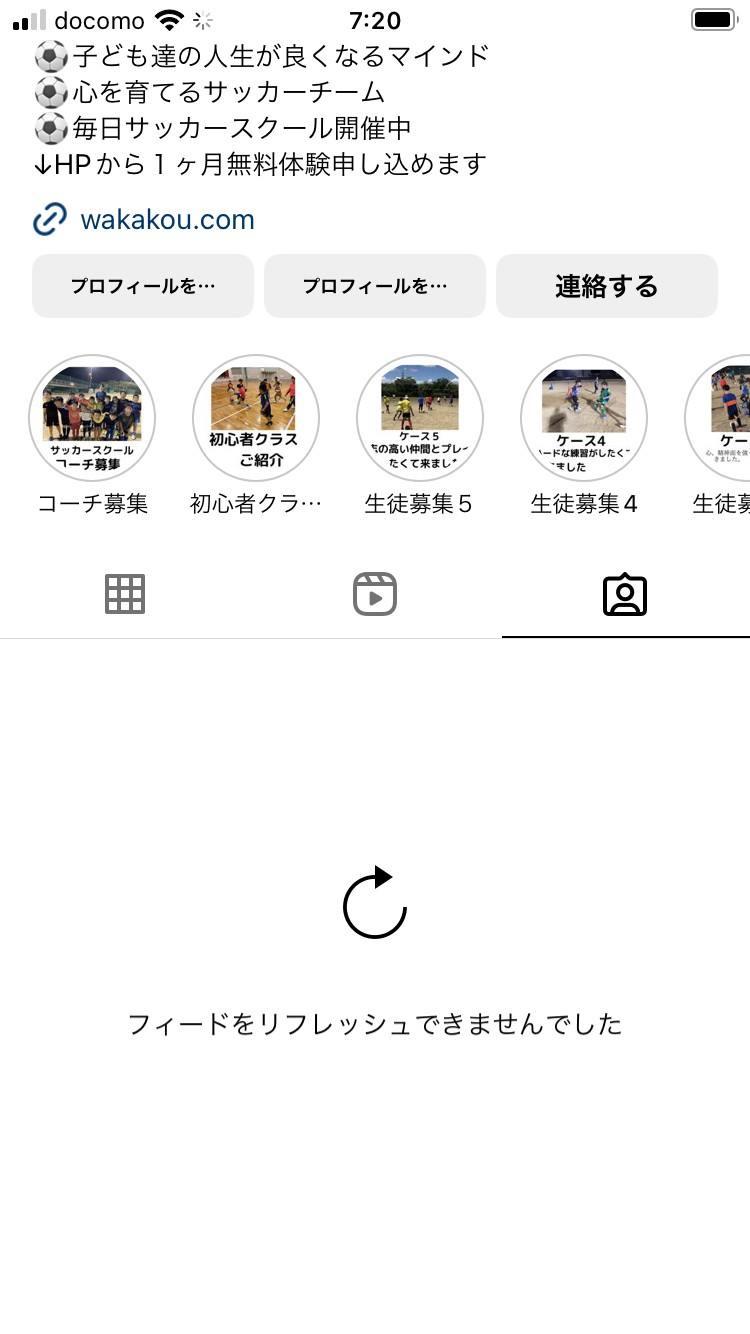View the 初心者クラス highlight
The height and width of the screenshot is (1334, 750).
256,418
